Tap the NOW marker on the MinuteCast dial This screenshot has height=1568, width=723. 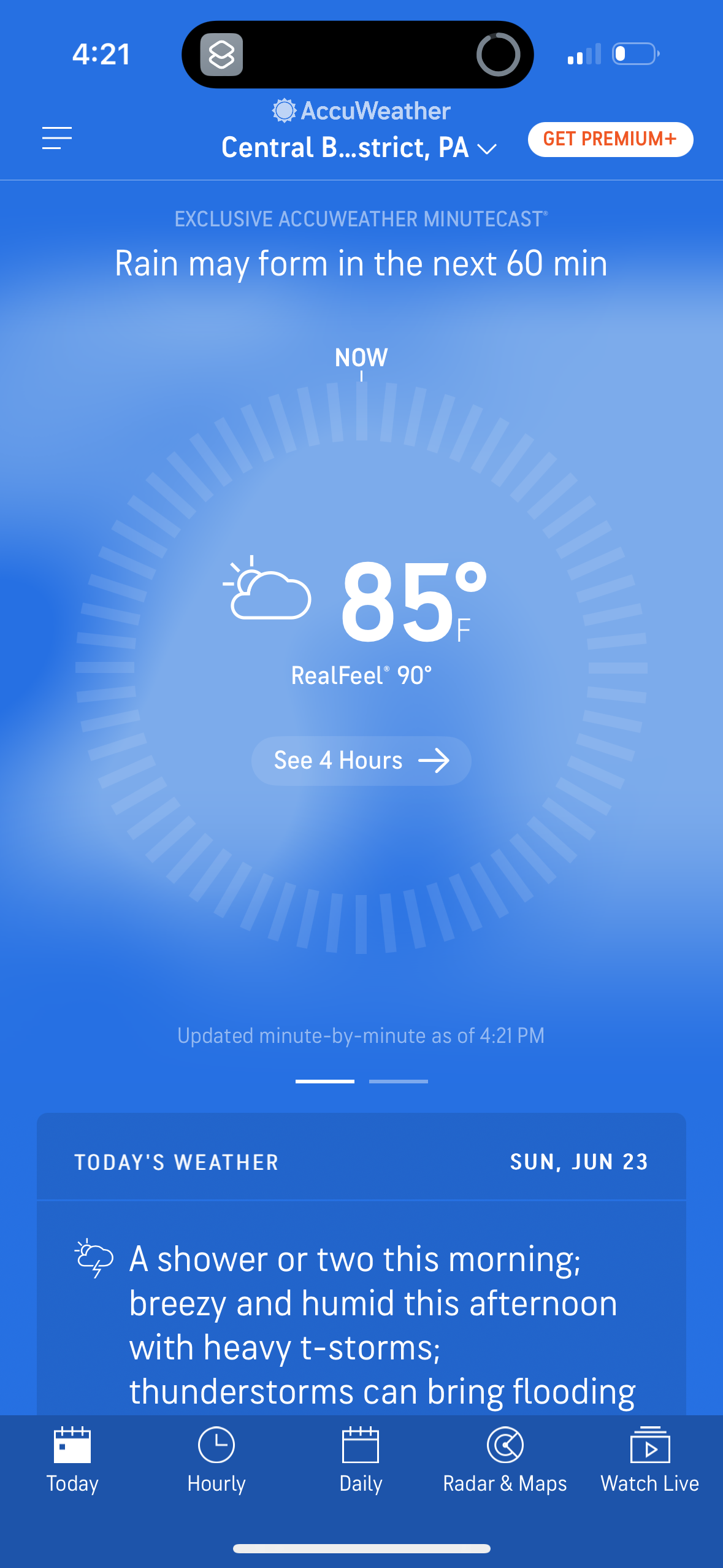[361, 358]
